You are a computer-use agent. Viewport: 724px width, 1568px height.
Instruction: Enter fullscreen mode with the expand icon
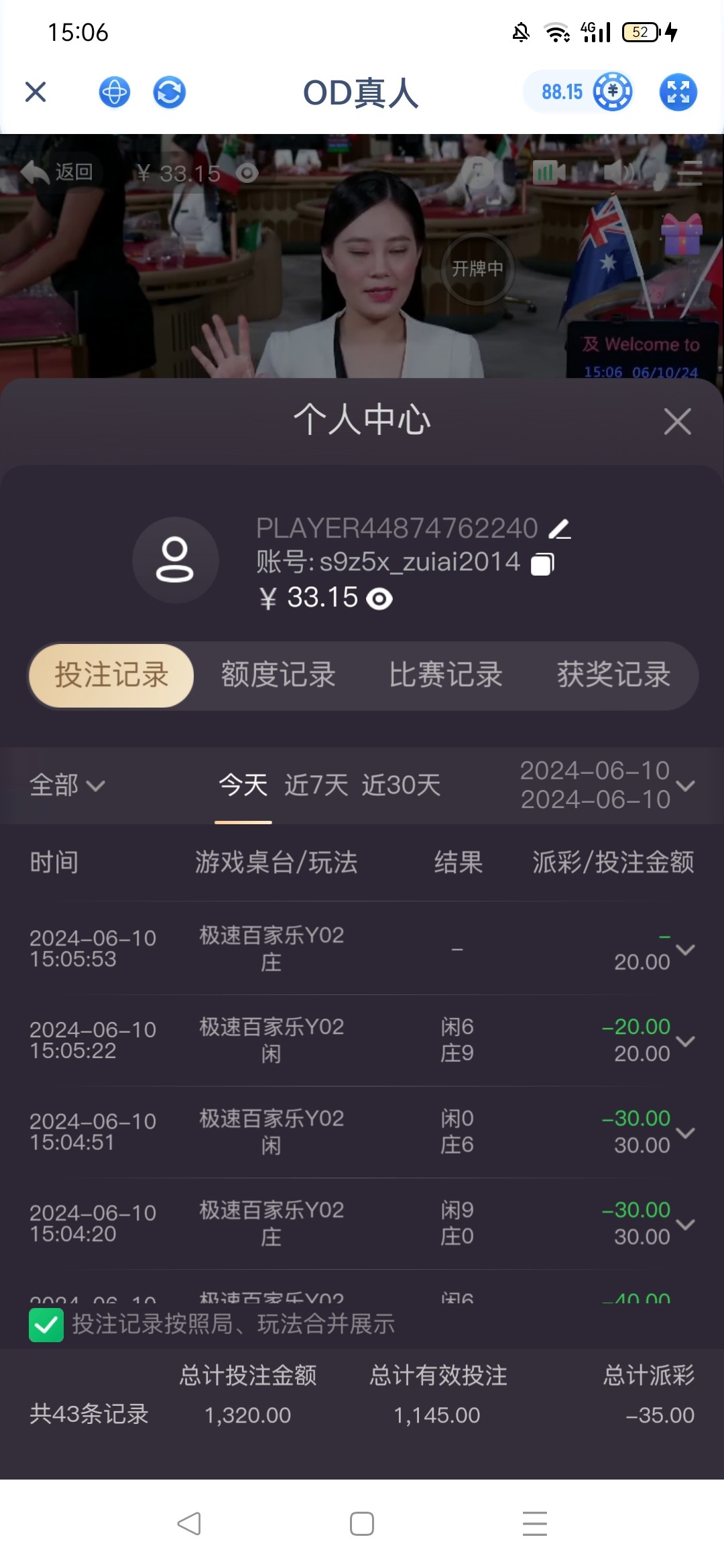[x=678, y=92]
